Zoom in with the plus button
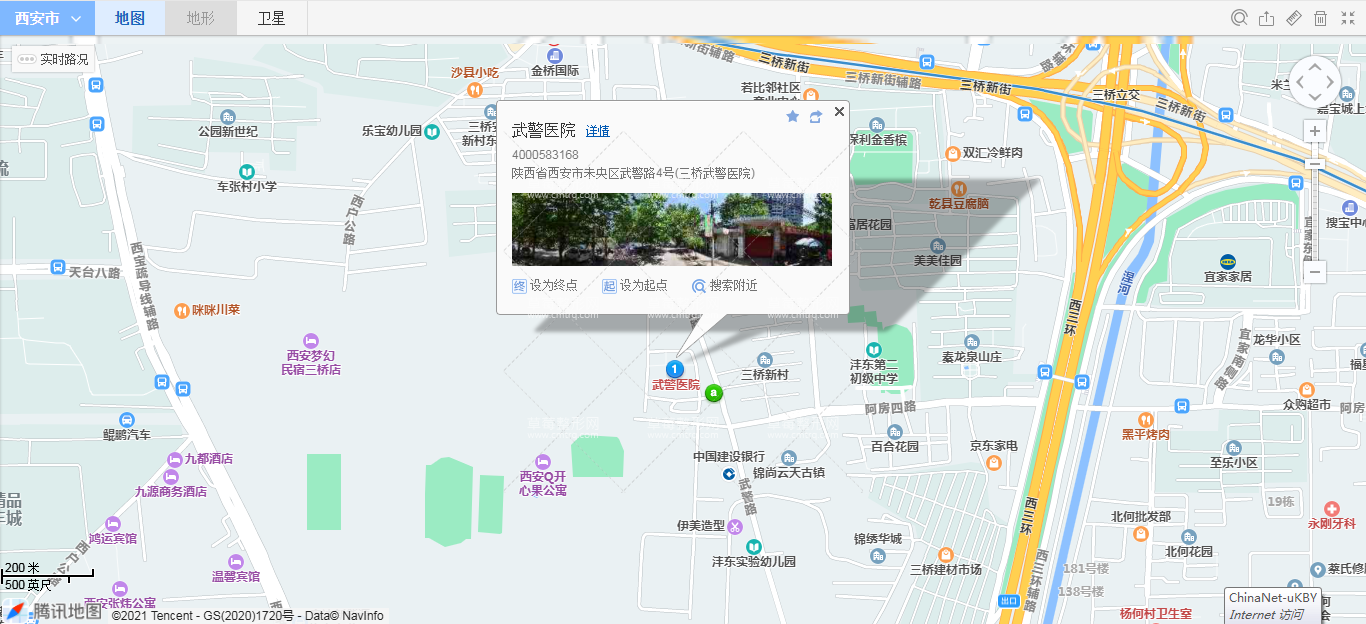This screenshot has width=1366, height=624. [1315, 131]
